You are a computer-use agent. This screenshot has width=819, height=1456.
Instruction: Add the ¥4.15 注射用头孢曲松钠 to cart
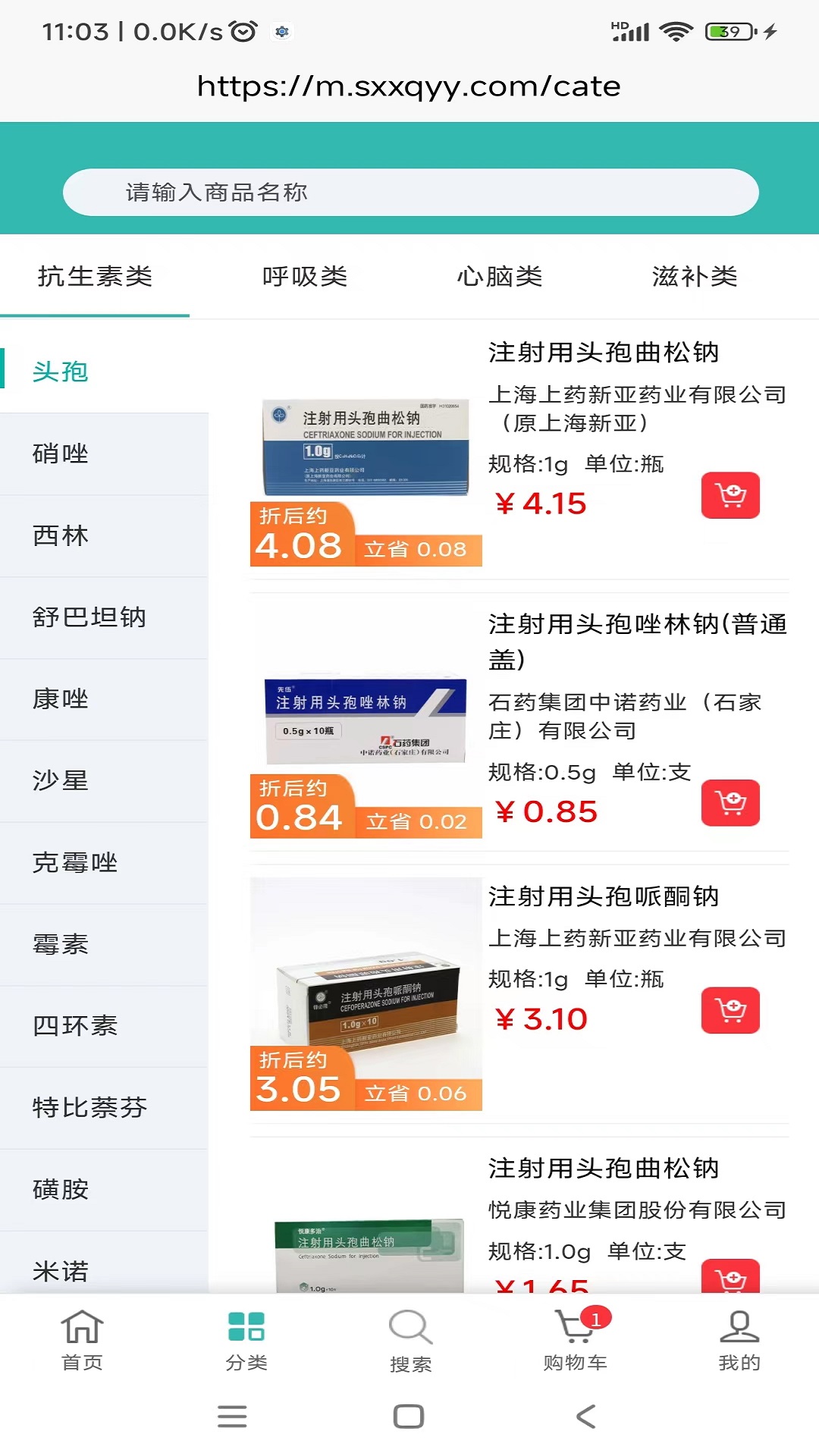pos(730,496)
